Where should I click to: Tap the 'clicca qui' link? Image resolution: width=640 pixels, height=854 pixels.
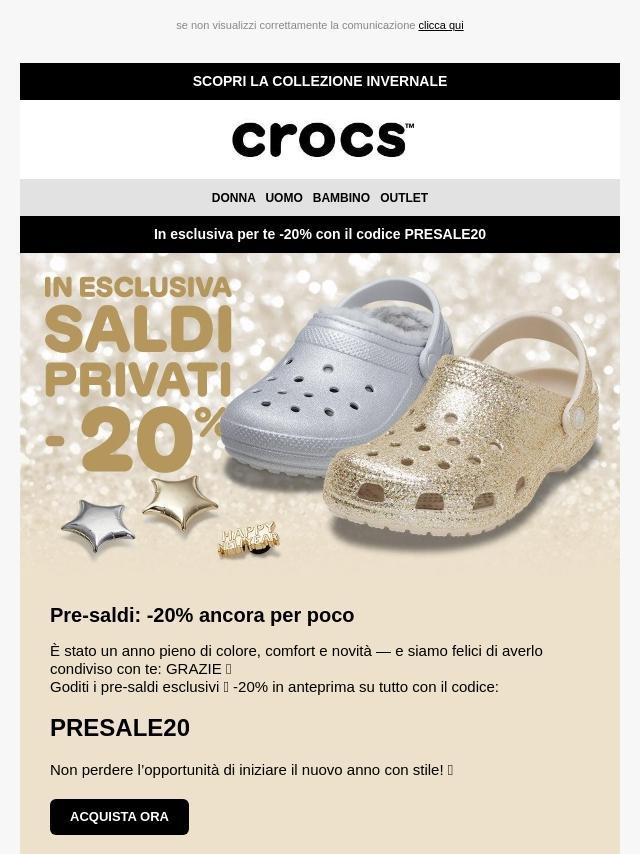(x=440, y=25)
